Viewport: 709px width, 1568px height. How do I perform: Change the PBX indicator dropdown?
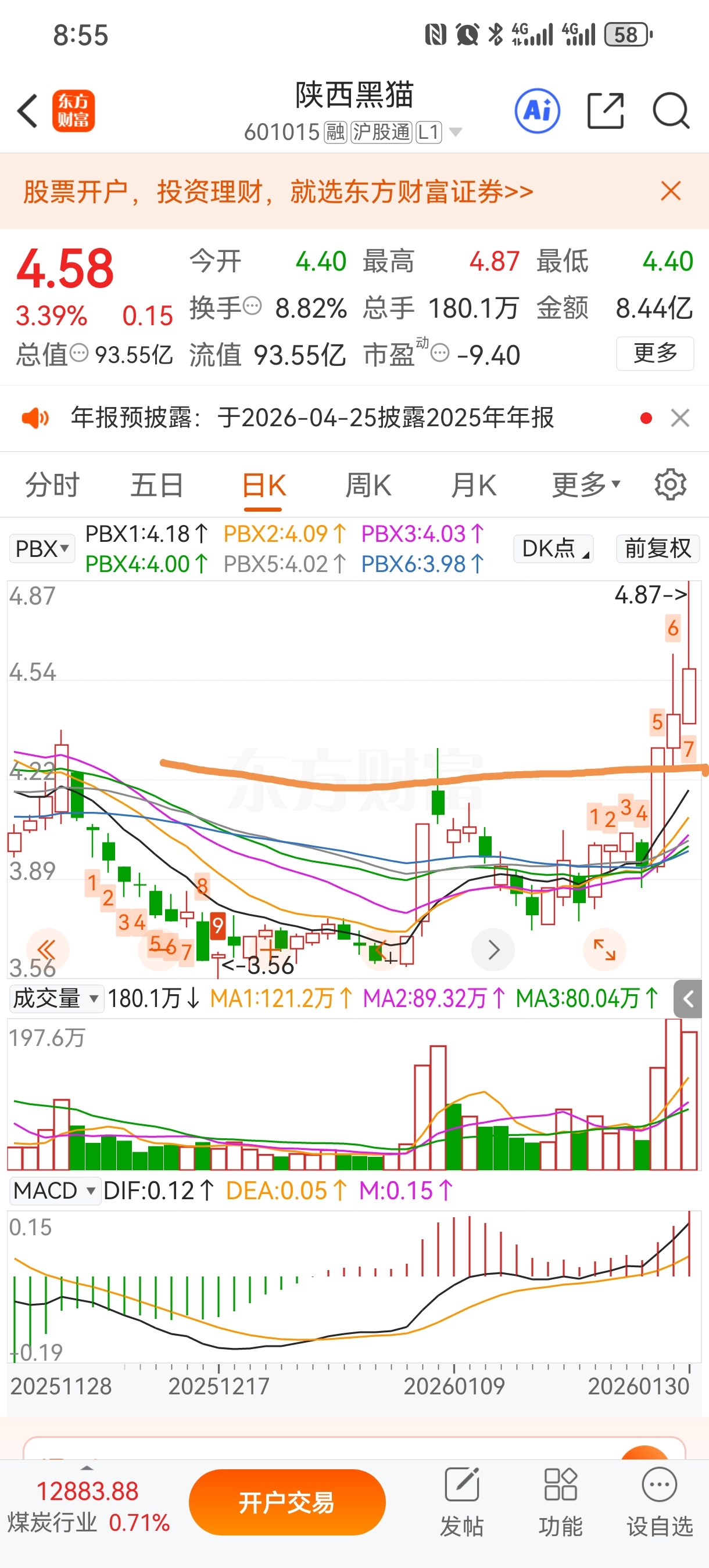[x=41, y=548]
